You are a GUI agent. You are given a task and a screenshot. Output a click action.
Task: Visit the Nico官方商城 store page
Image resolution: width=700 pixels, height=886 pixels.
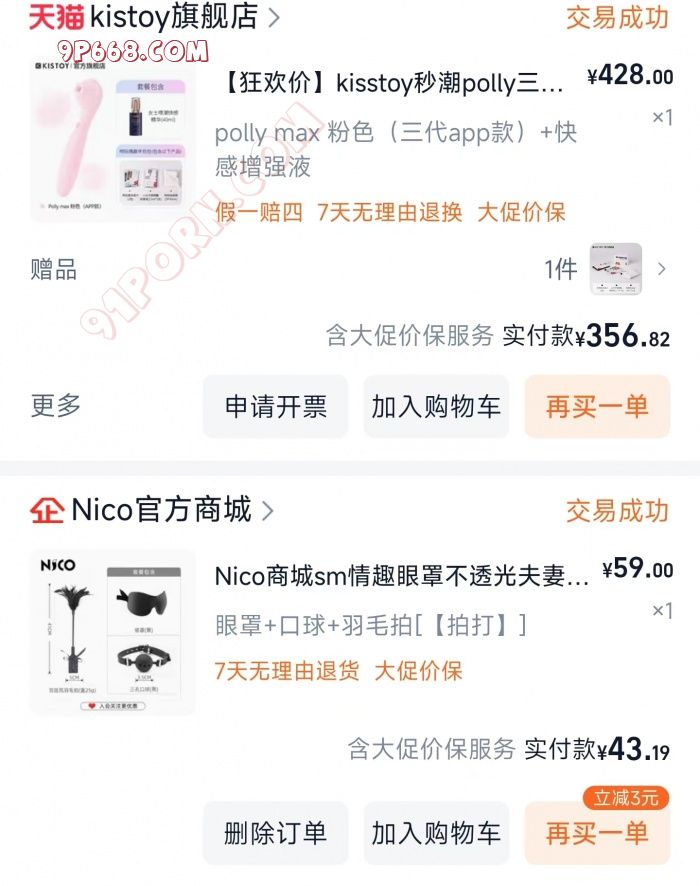160,511
